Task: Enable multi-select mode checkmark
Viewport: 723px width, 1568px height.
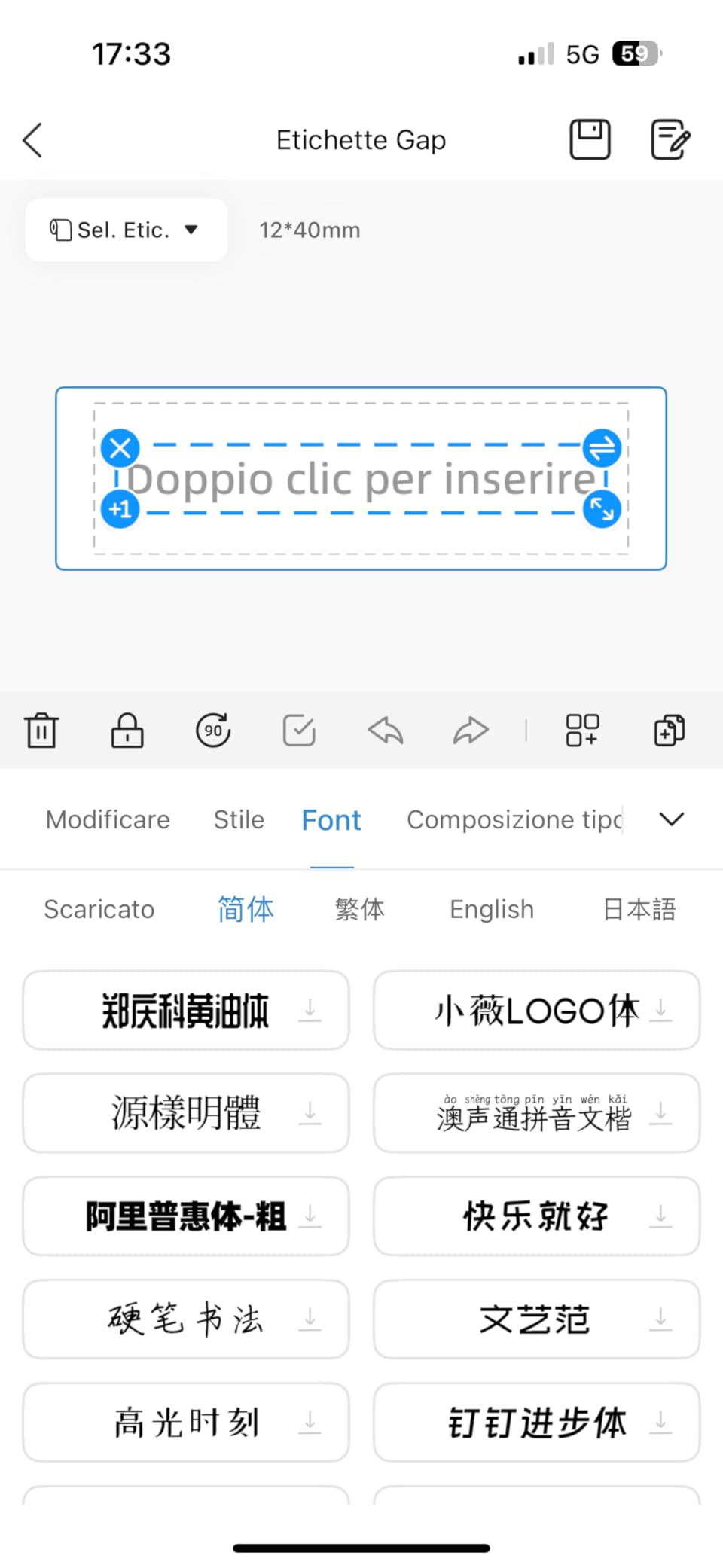Action: point(298,729)
